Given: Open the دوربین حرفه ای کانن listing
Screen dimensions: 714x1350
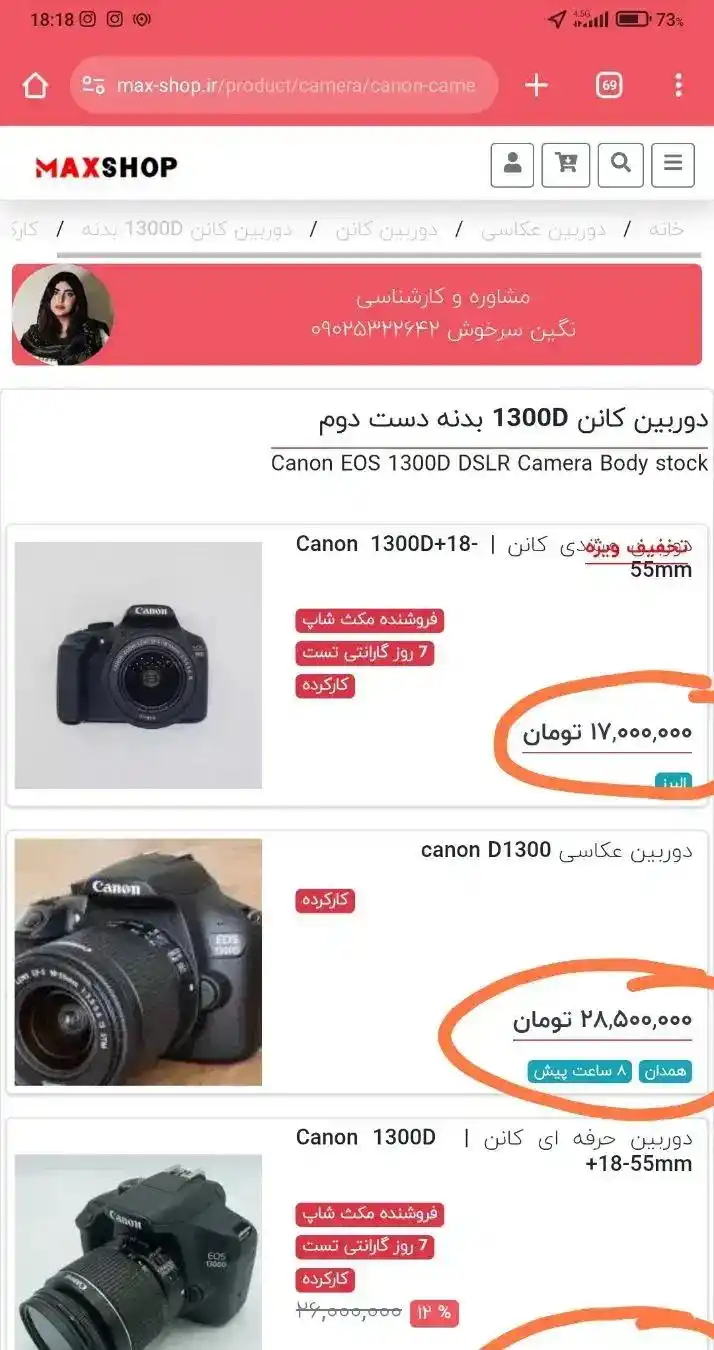Looking at the screenshot, I should pyautogui.click(x=494, y=1149).
